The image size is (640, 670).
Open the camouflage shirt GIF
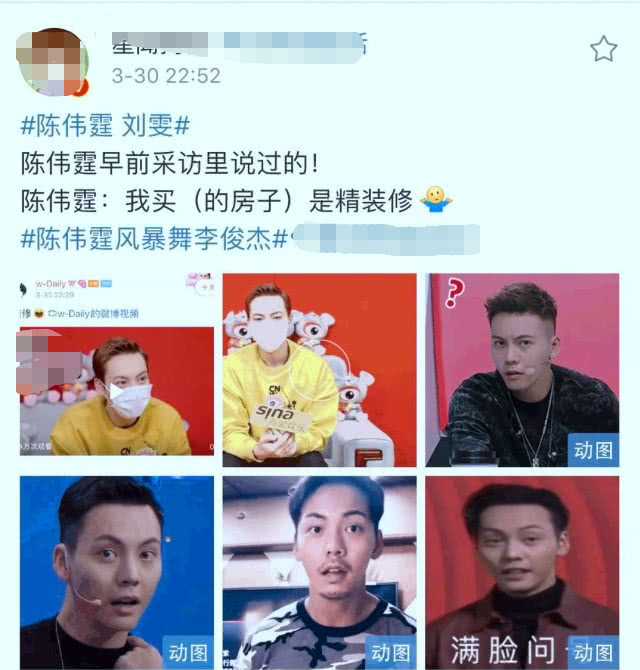click(x=319, y=572)
